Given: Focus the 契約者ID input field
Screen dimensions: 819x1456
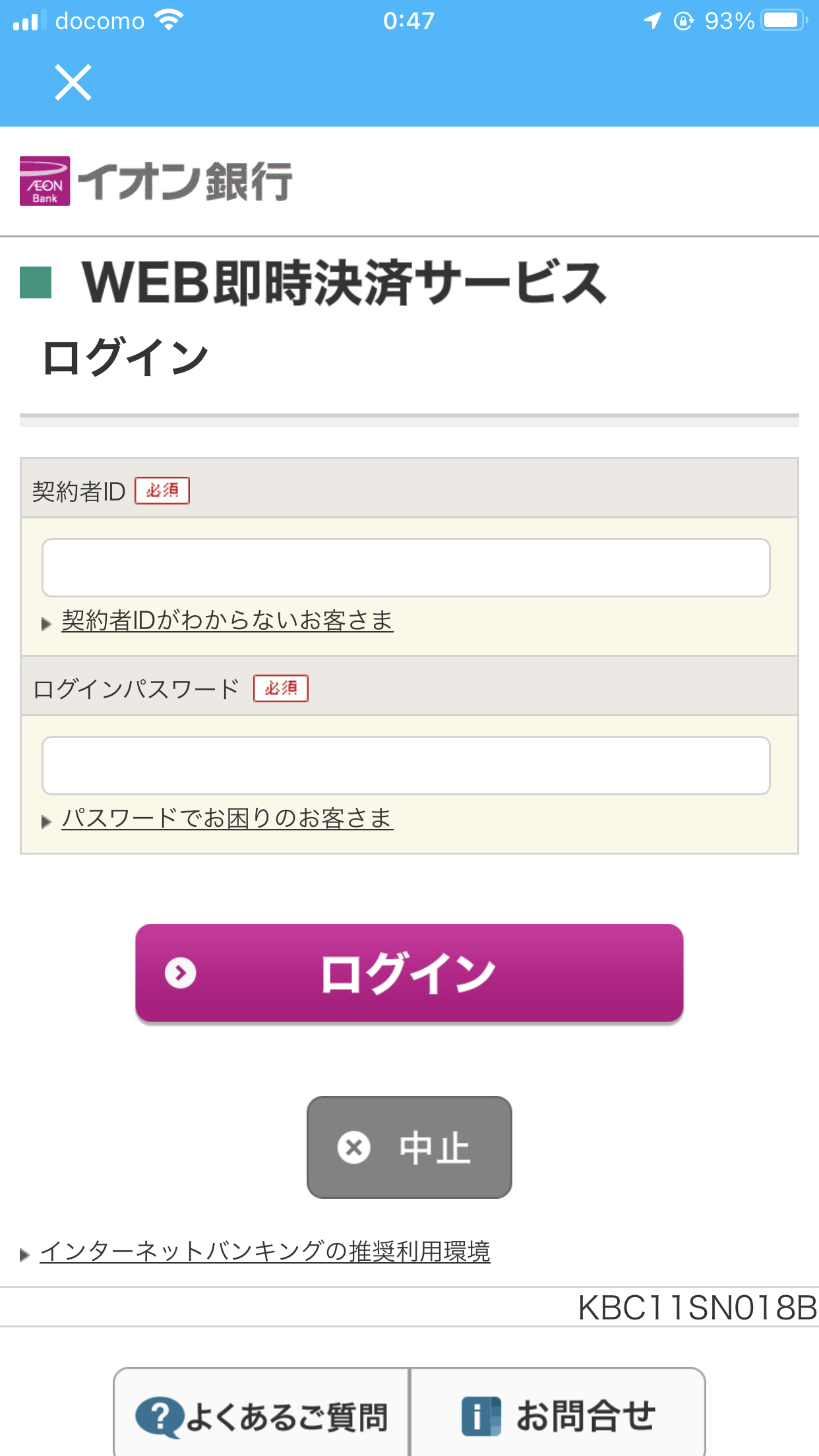Looking at the screenshot, I should click(406, 568).
